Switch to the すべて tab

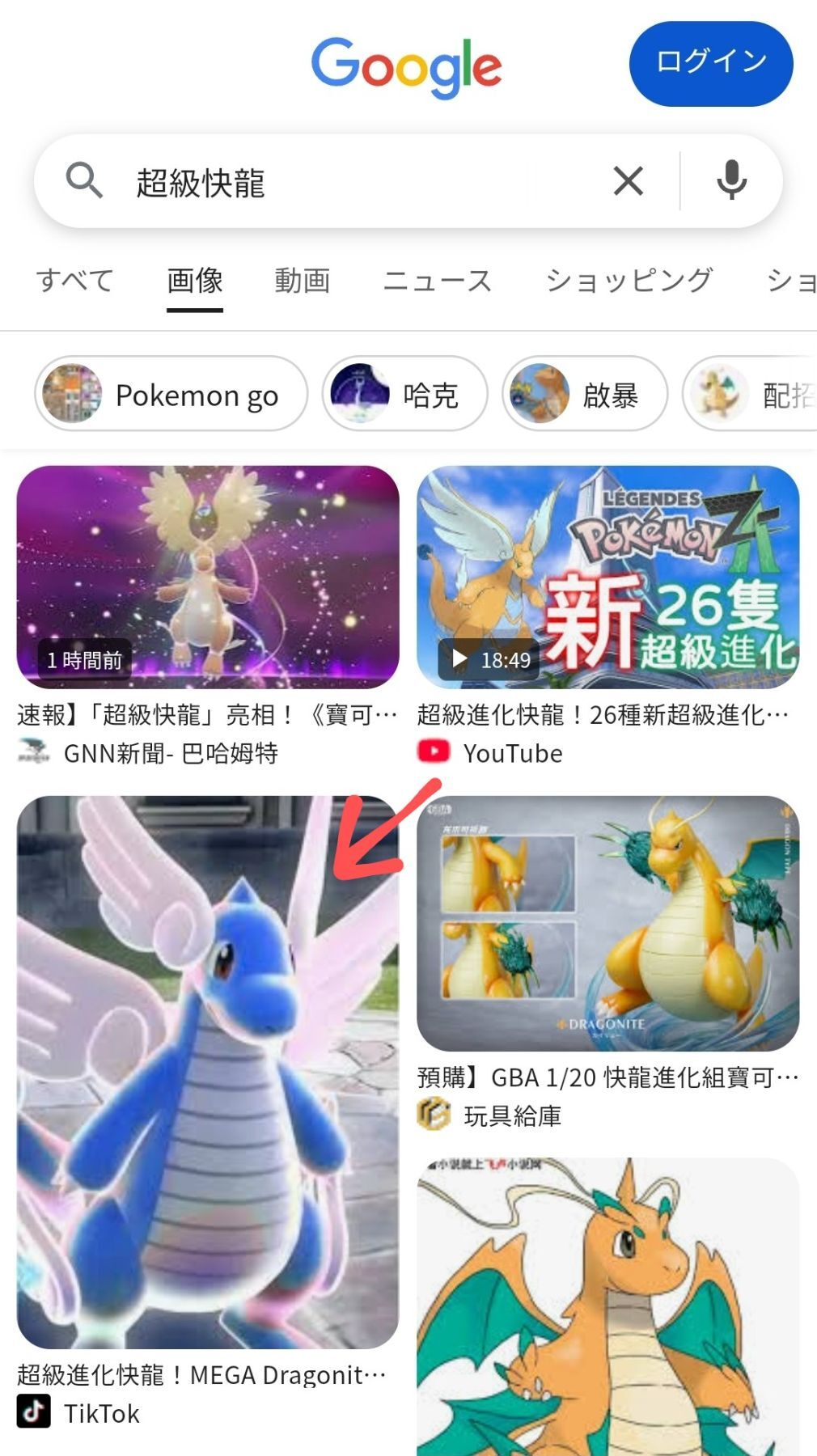[x=74, y=281]
